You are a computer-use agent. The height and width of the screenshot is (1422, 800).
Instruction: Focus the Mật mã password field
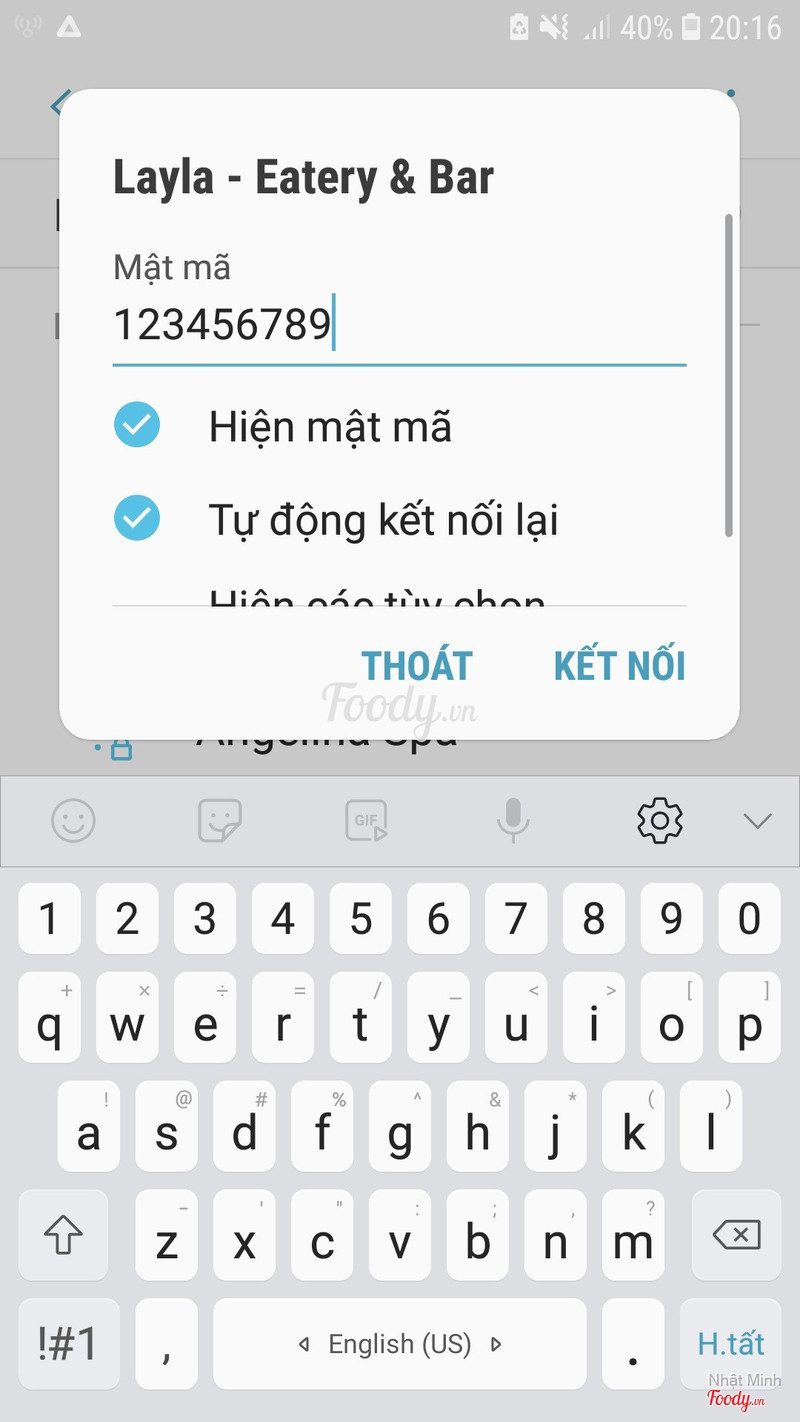pyautogui.click(x=399, y=325)
